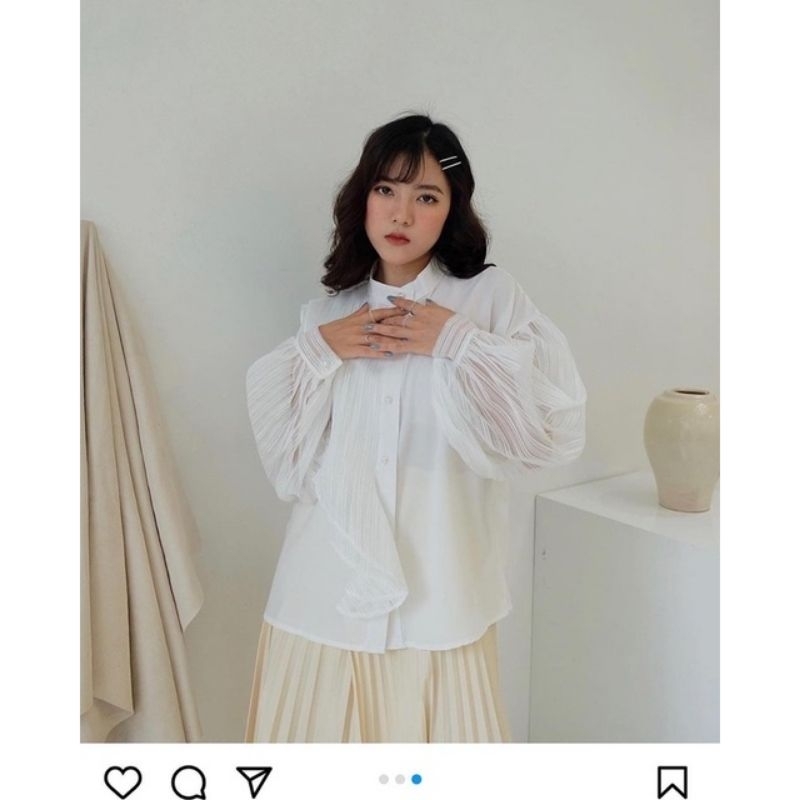Like this post with the heart icon

point(123,781)
